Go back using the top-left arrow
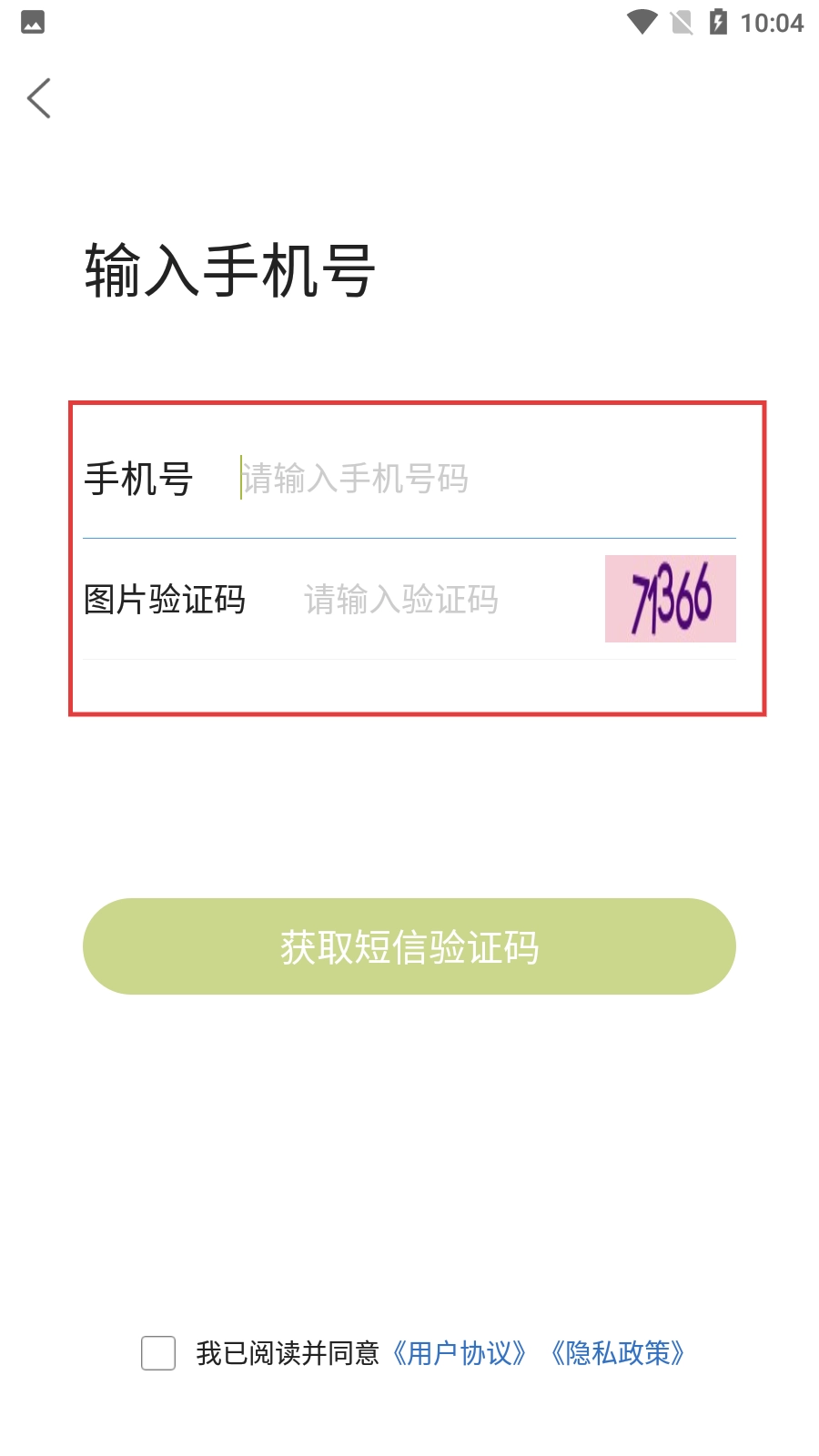Viewport: 819px width, 1456px height. (39, 98)
